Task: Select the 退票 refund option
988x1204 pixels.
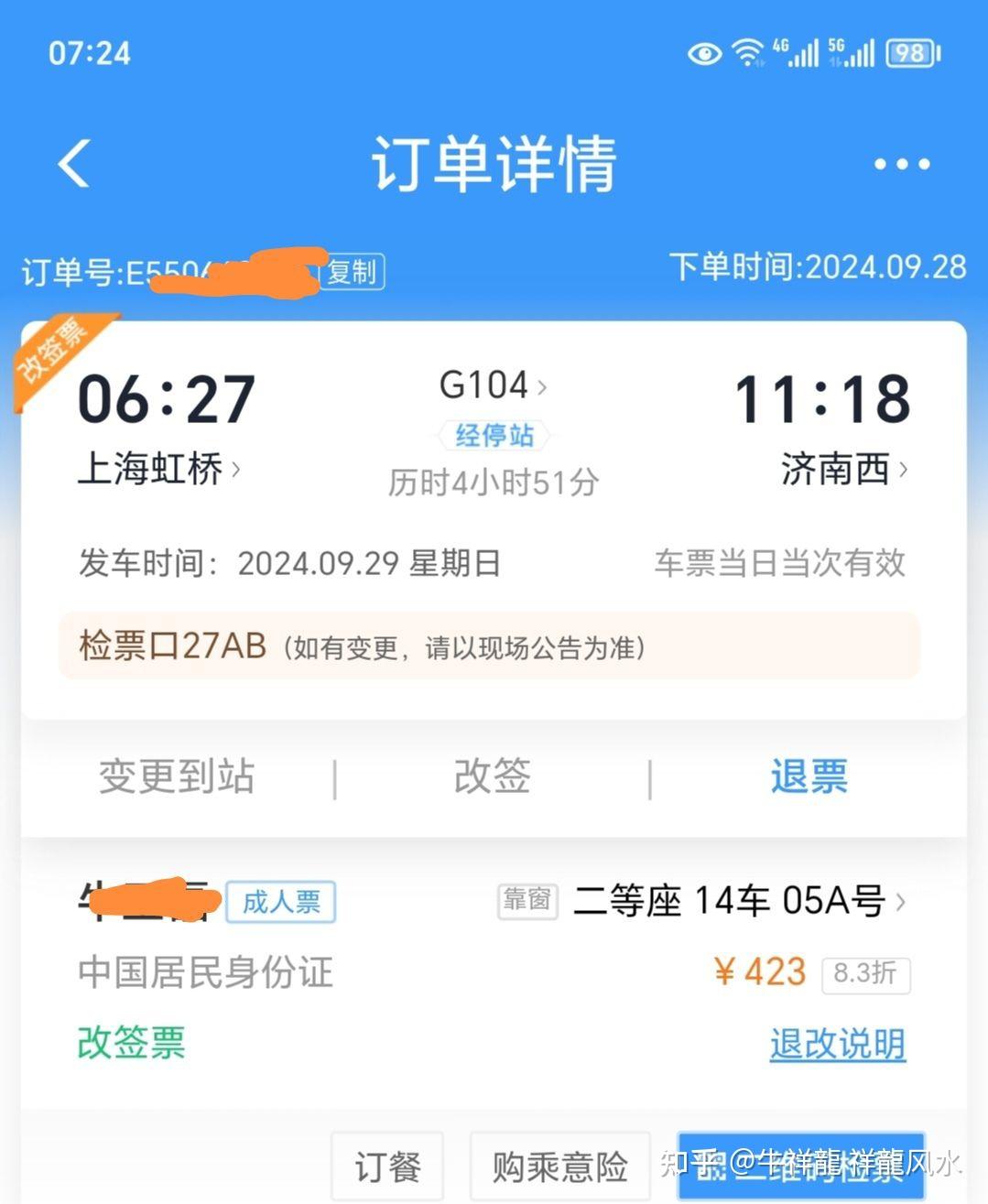Action: (807, 776)
